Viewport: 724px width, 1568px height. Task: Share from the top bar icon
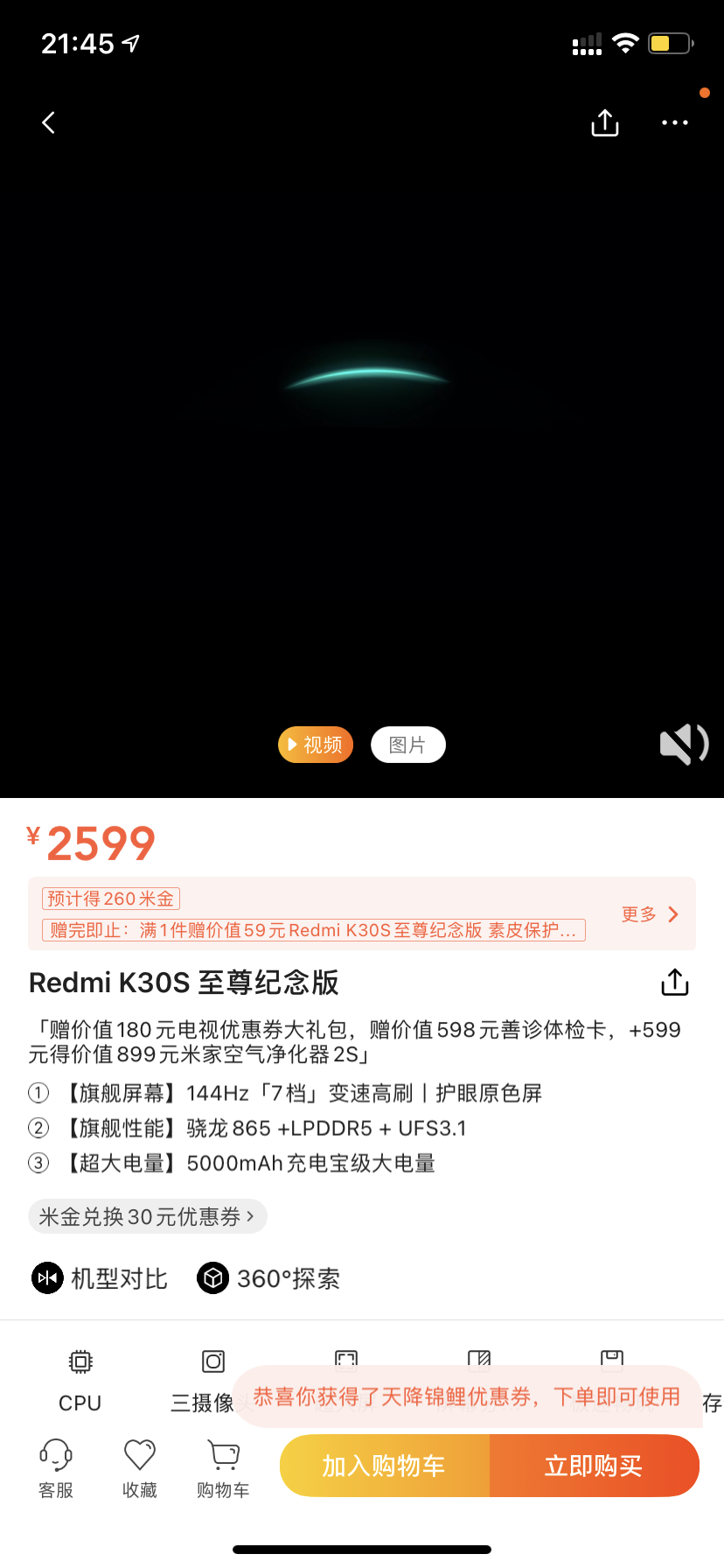[x=604, y=123]
